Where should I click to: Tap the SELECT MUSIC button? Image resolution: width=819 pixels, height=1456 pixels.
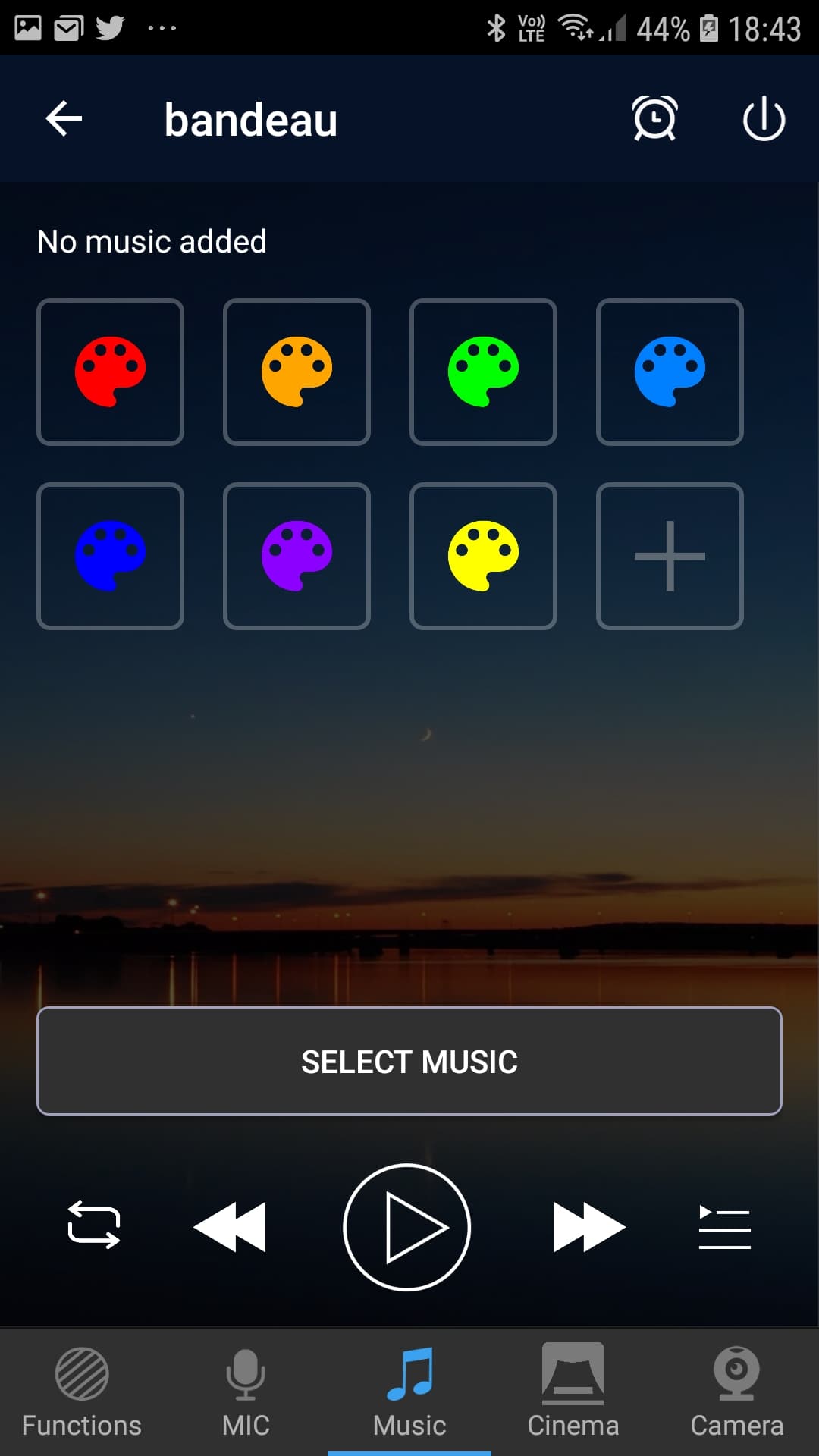click(x=409, y=1061)
